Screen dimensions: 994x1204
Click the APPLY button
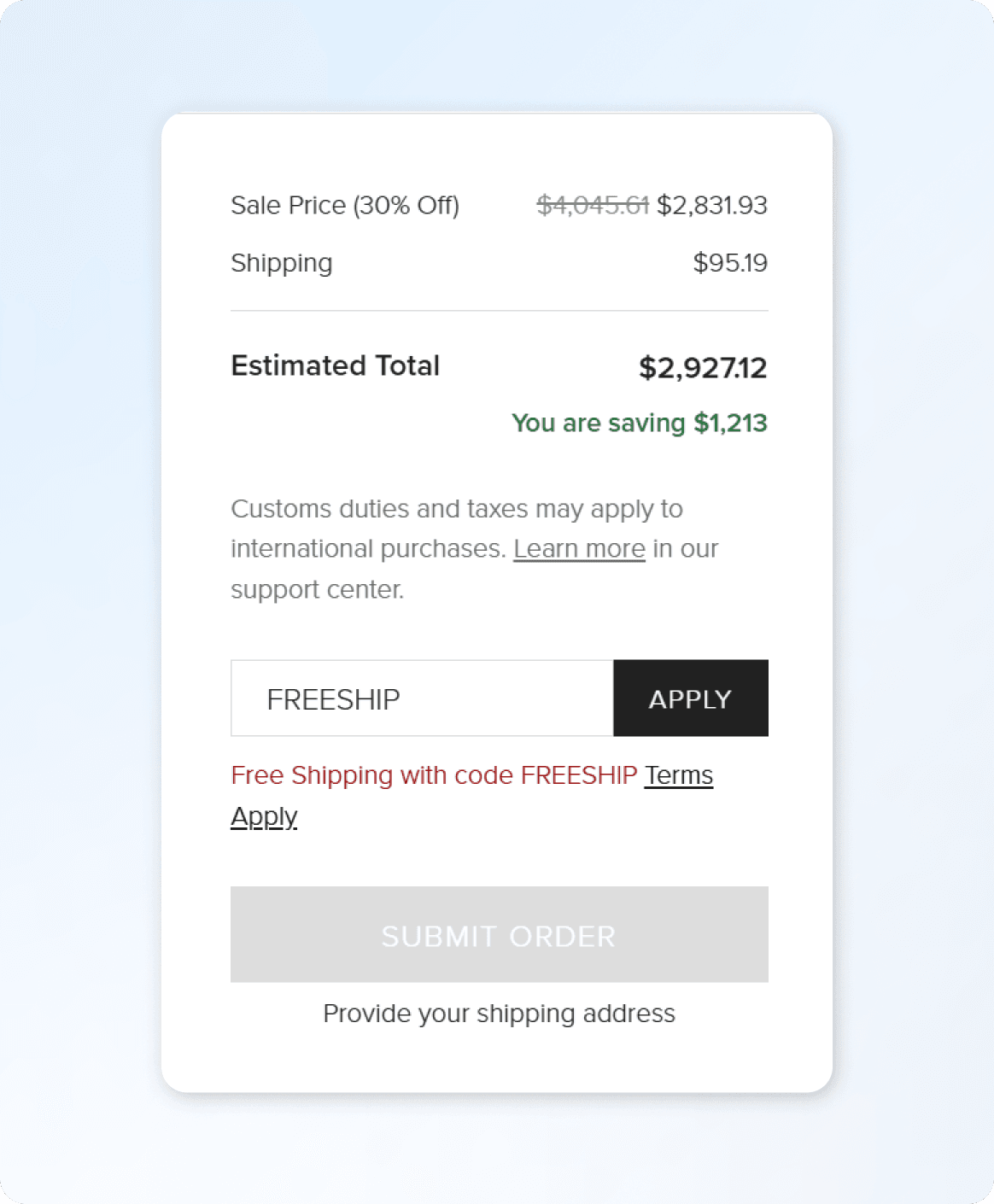click(x=690, y=698)
